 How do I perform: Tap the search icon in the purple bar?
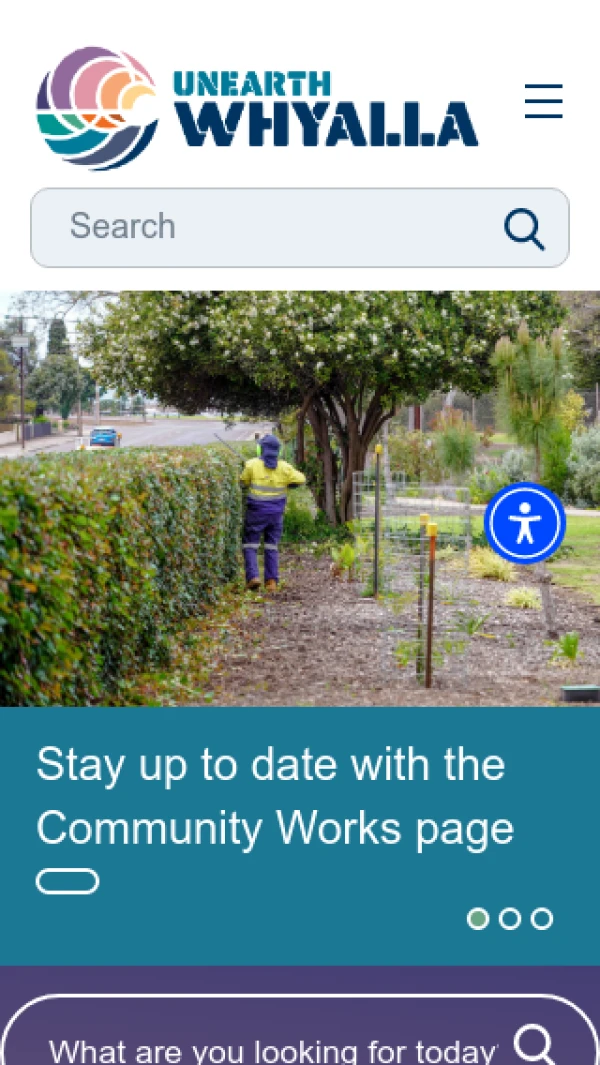click(534, 1044)
